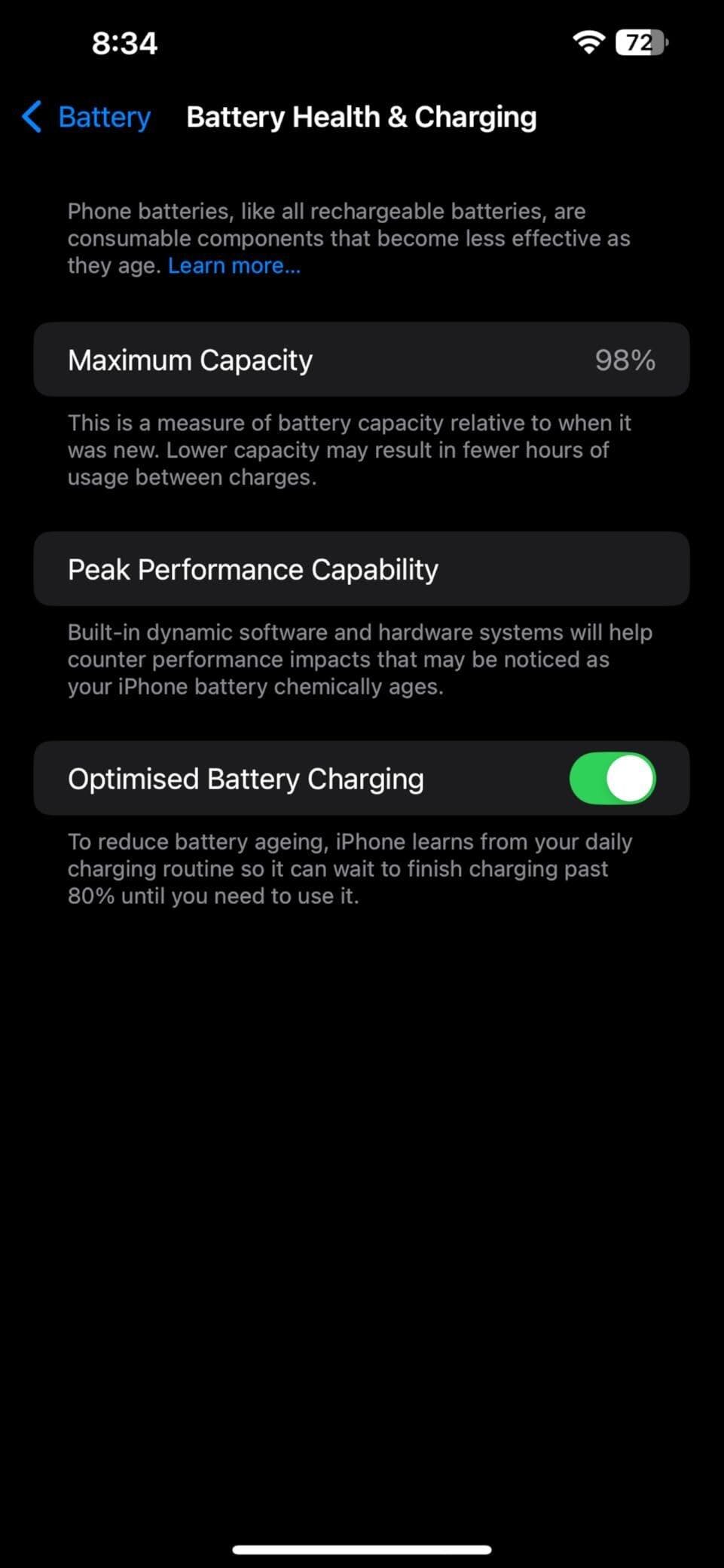Go back to Battery settings
Screen dimensions: 724x1568
(86, 117)
